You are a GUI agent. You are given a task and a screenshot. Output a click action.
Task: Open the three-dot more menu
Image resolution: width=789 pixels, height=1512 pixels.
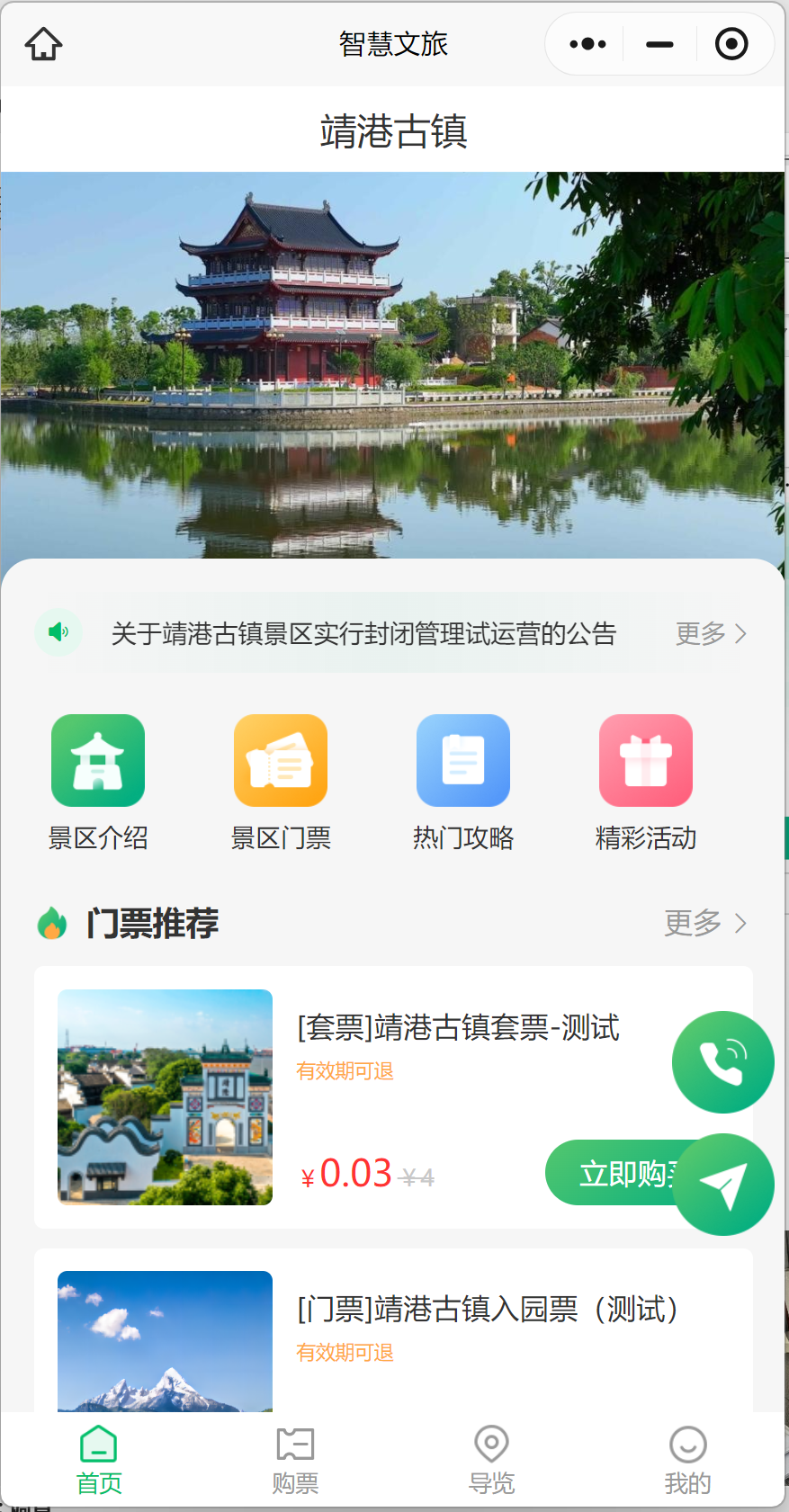pos(587,43)
